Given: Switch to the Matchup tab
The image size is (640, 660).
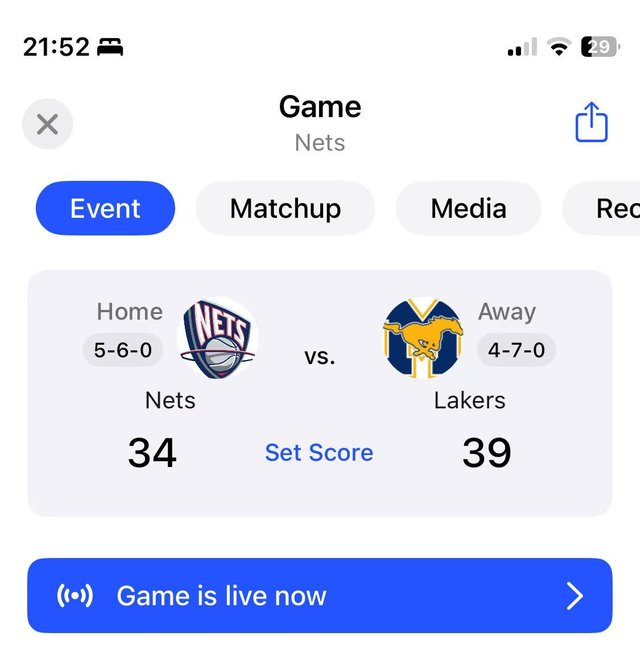Looking at the screenshot, I should click(285, 208).
